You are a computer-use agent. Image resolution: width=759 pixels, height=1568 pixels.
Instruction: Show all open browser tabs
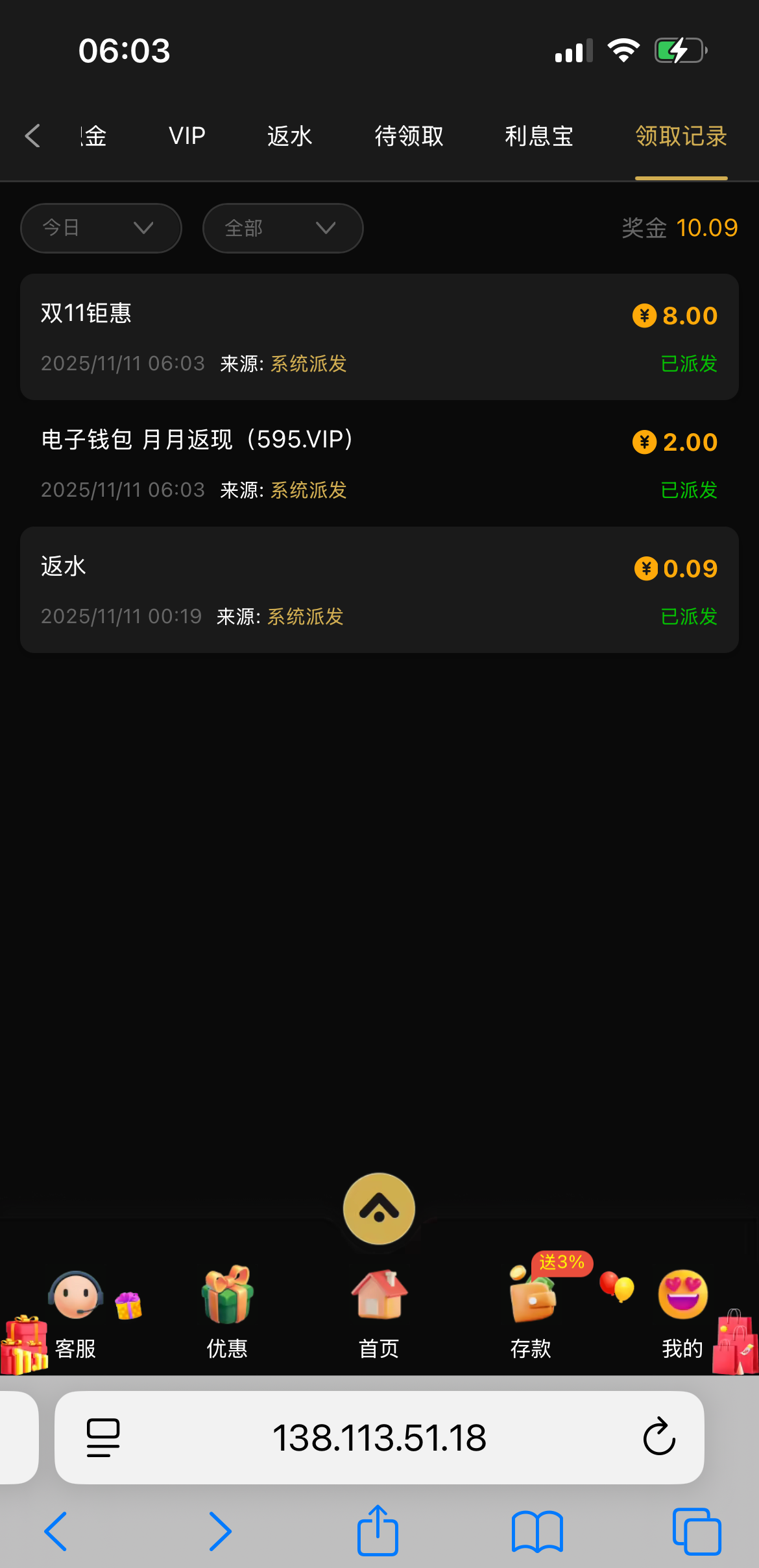(697, 1532)
